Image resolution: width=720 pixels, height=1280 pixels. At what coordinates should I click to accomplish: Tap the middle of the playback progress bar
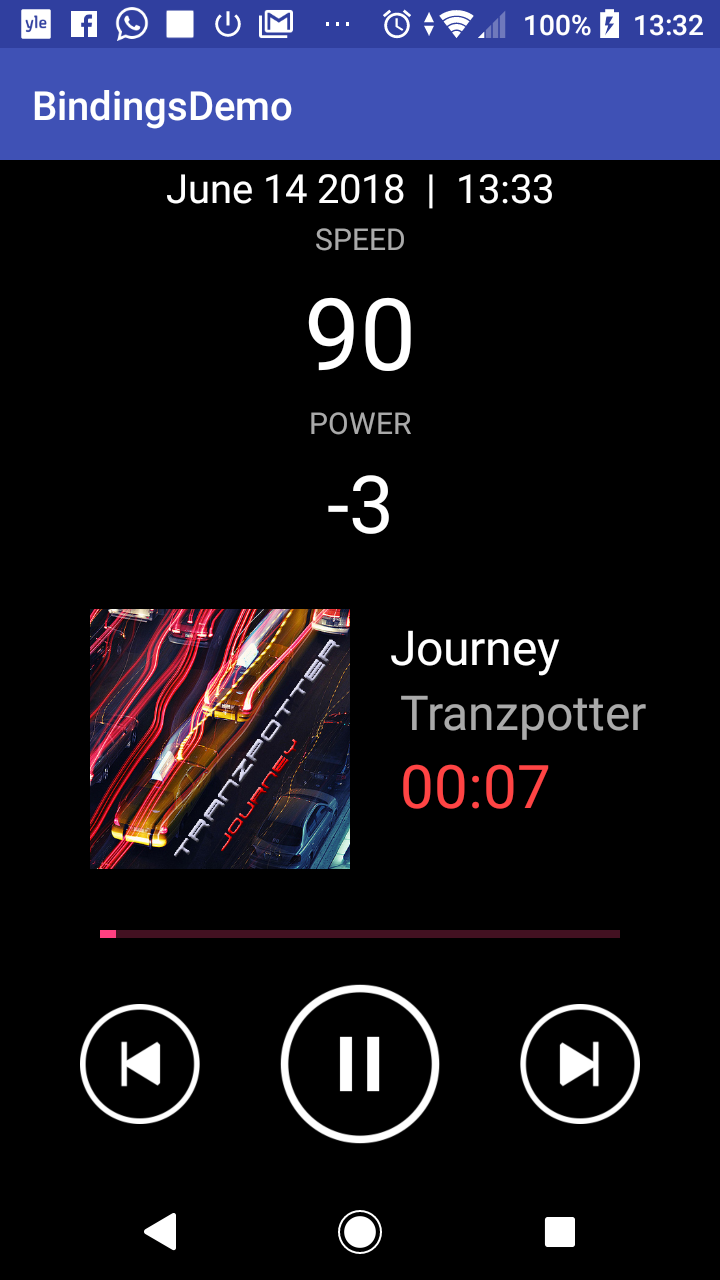click(x=360, y=934)
